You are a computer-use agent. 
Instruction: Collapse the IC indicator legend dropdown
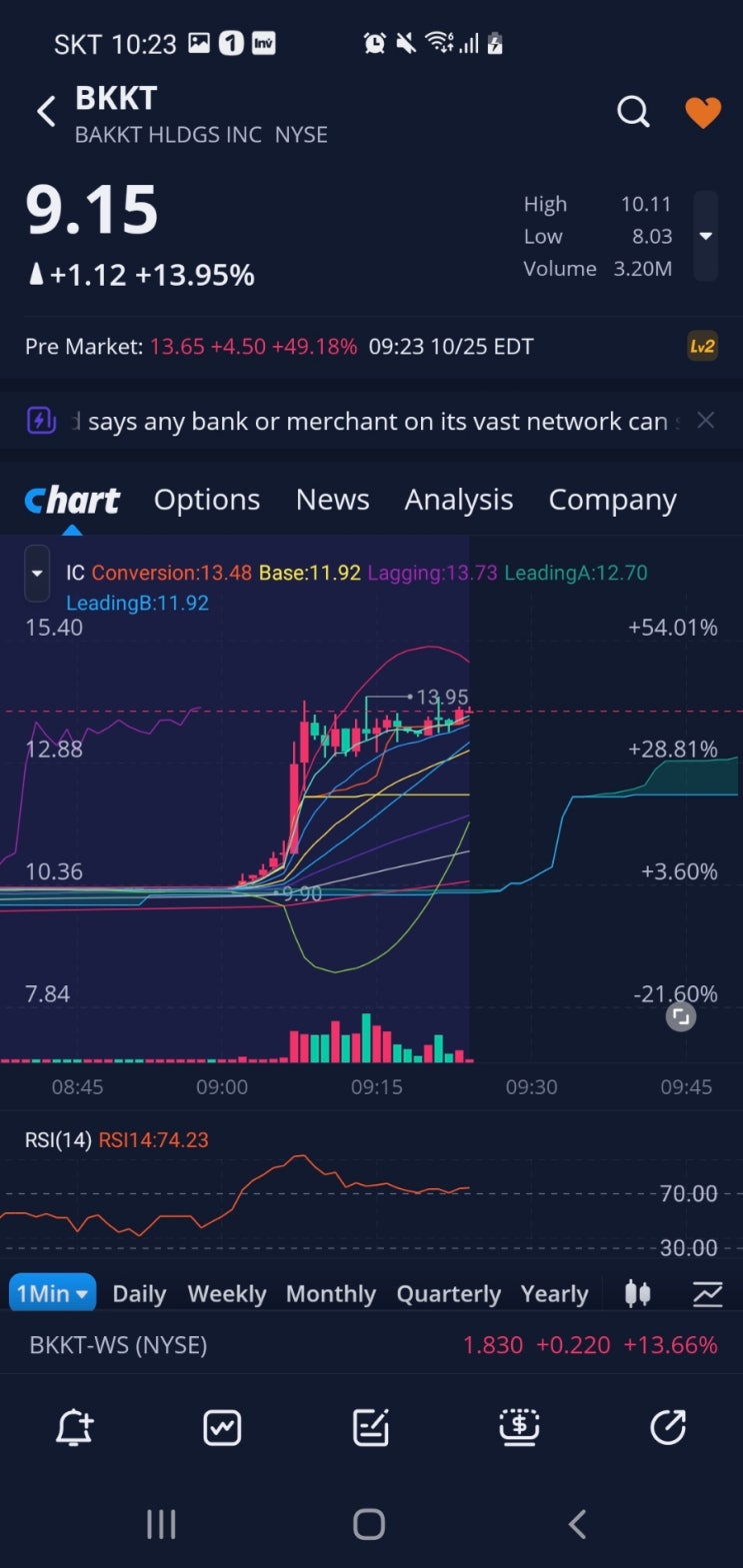click(x=37, y=574)
